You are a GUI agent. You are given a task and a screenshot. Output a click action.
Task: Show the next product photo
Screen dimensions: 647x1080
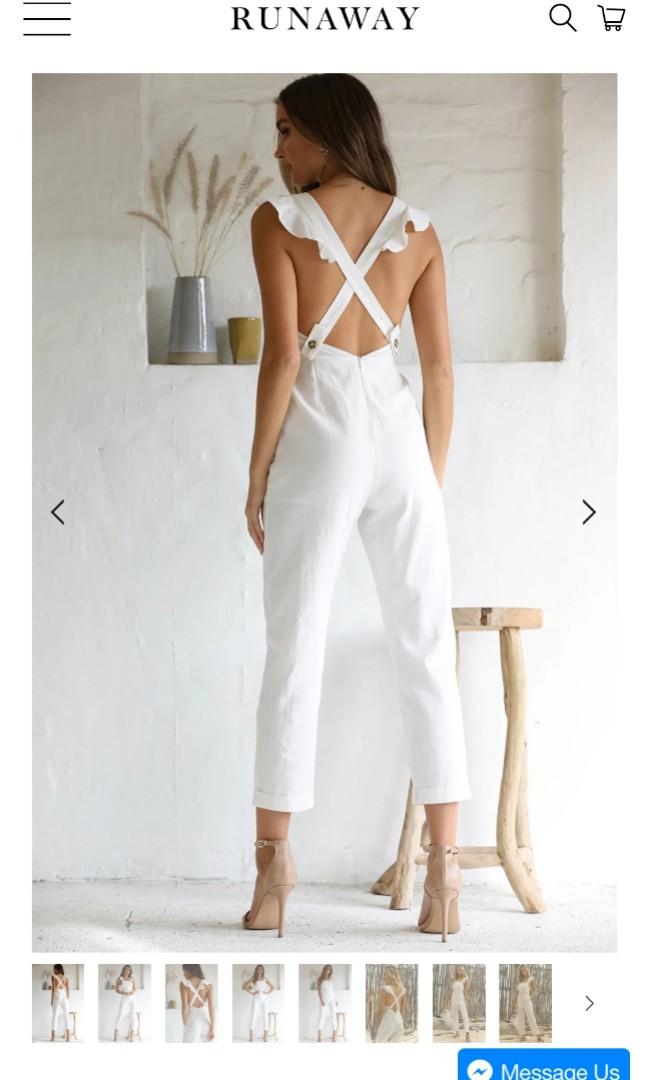[x=589, y=512]
